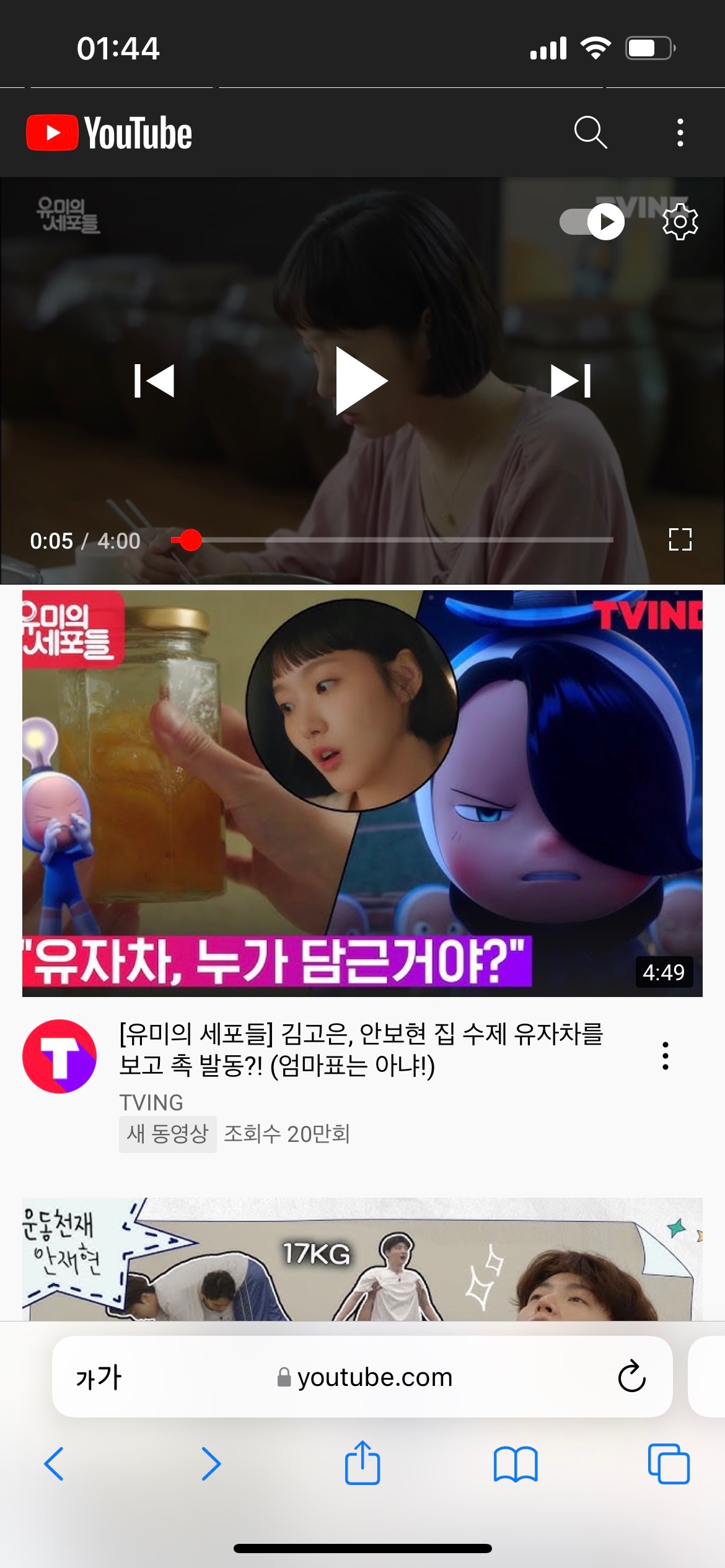Open the YouTube header overflow menu
Image resolution: width=725 pixels, height=1568 pixels.
680,133
